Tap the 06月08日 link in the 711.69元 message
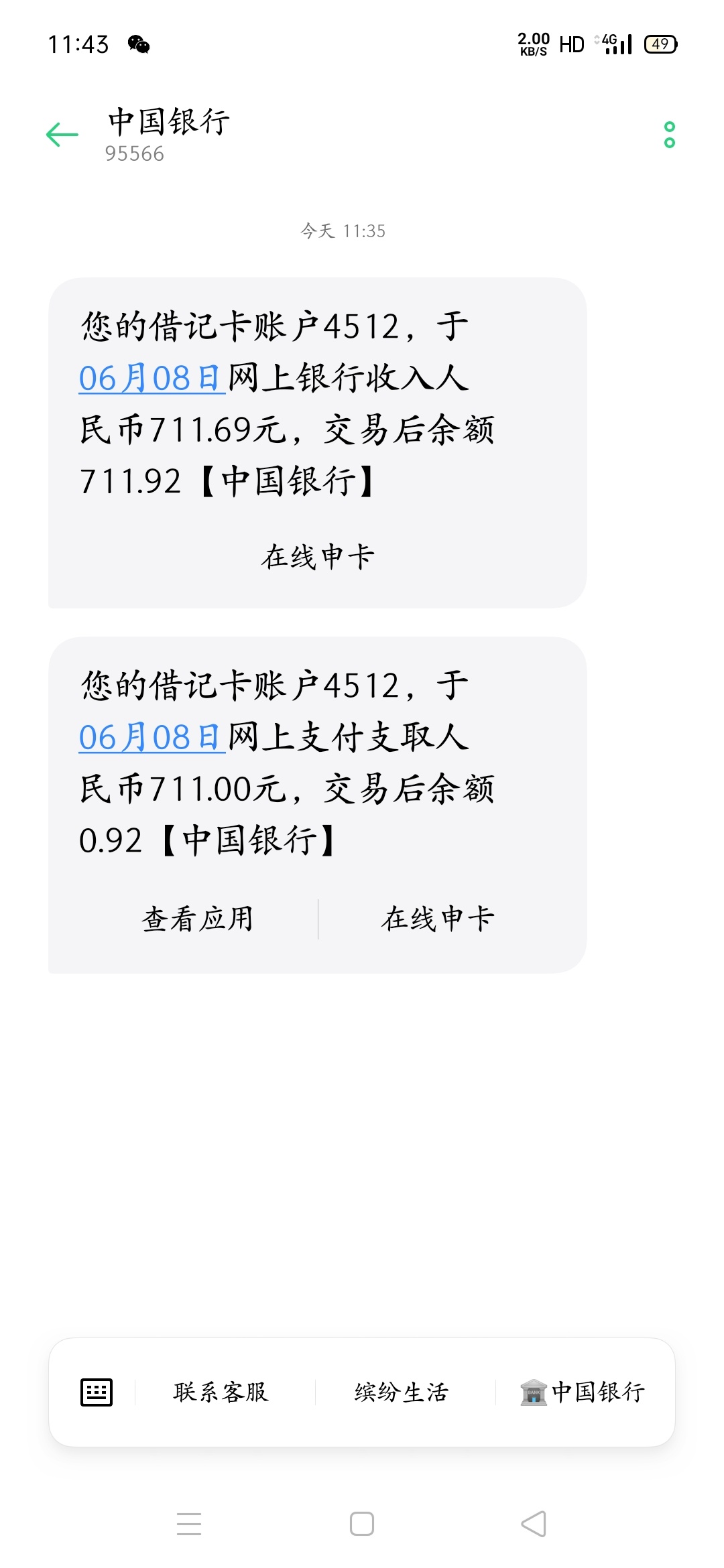724x1568 pixels. pos(152,378)
